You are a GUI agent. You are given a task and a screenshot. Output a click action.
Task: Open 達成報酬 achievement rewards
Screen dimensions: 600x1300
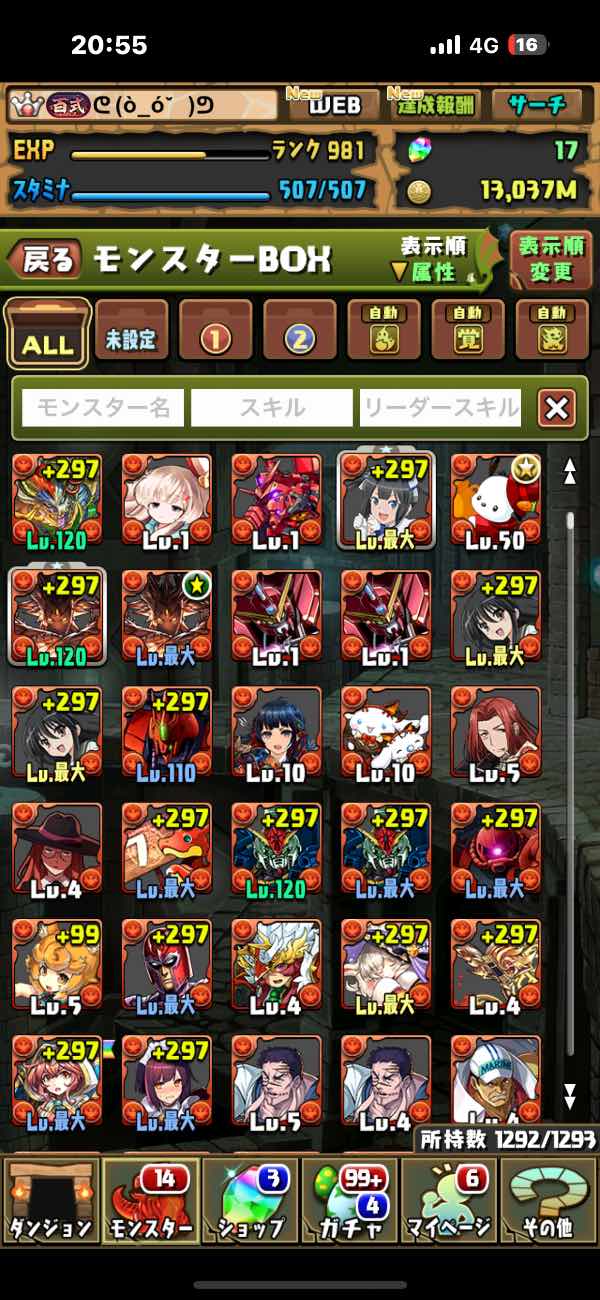tap(438, 105)
